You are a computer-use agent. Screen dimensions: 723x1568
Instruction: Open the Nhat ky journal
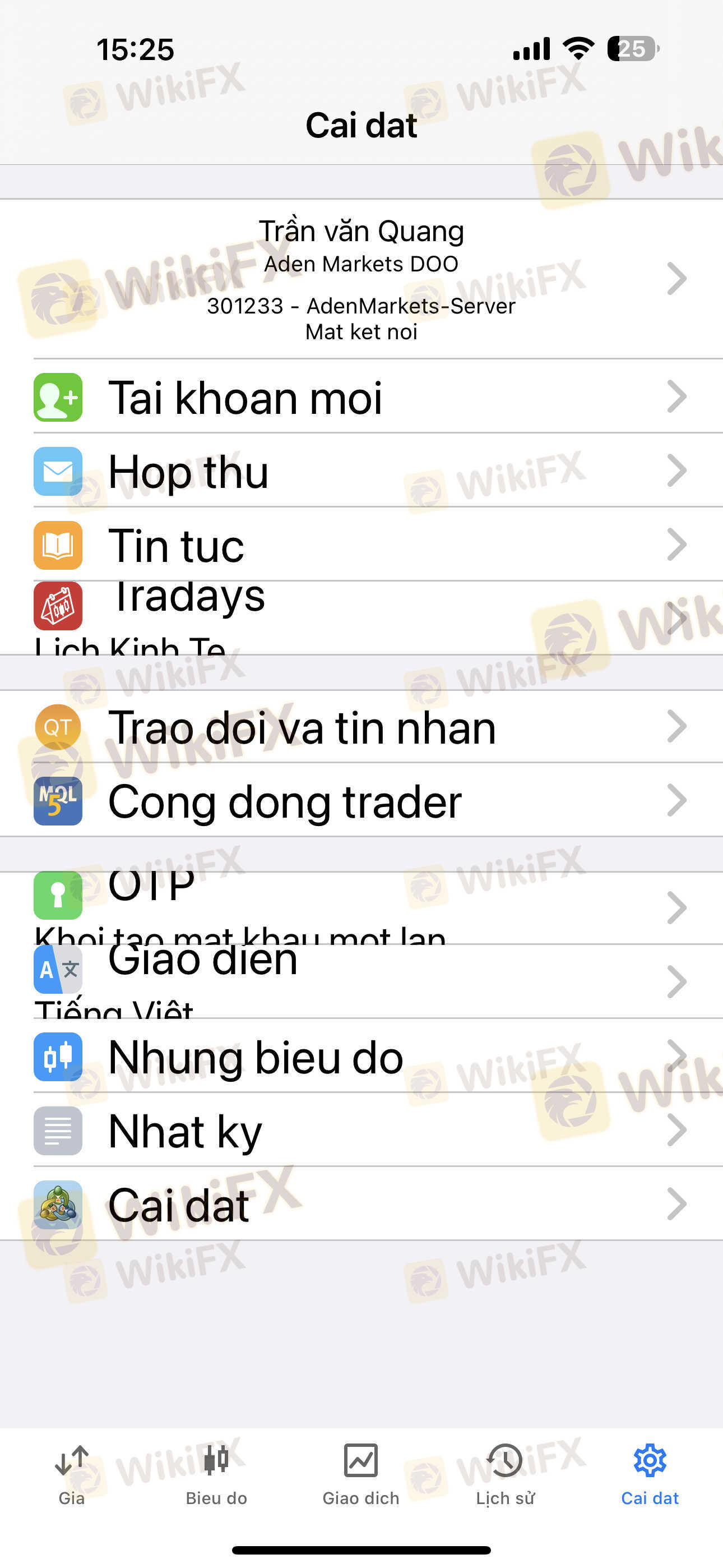click(x=361, y=1131)
